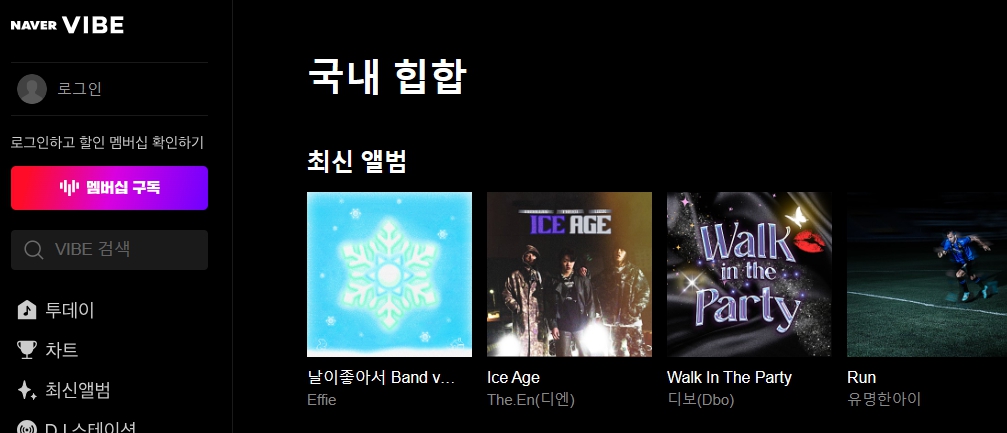Screen dimensions: 1007x433
Task: View artist Effie
Action: 322,400
